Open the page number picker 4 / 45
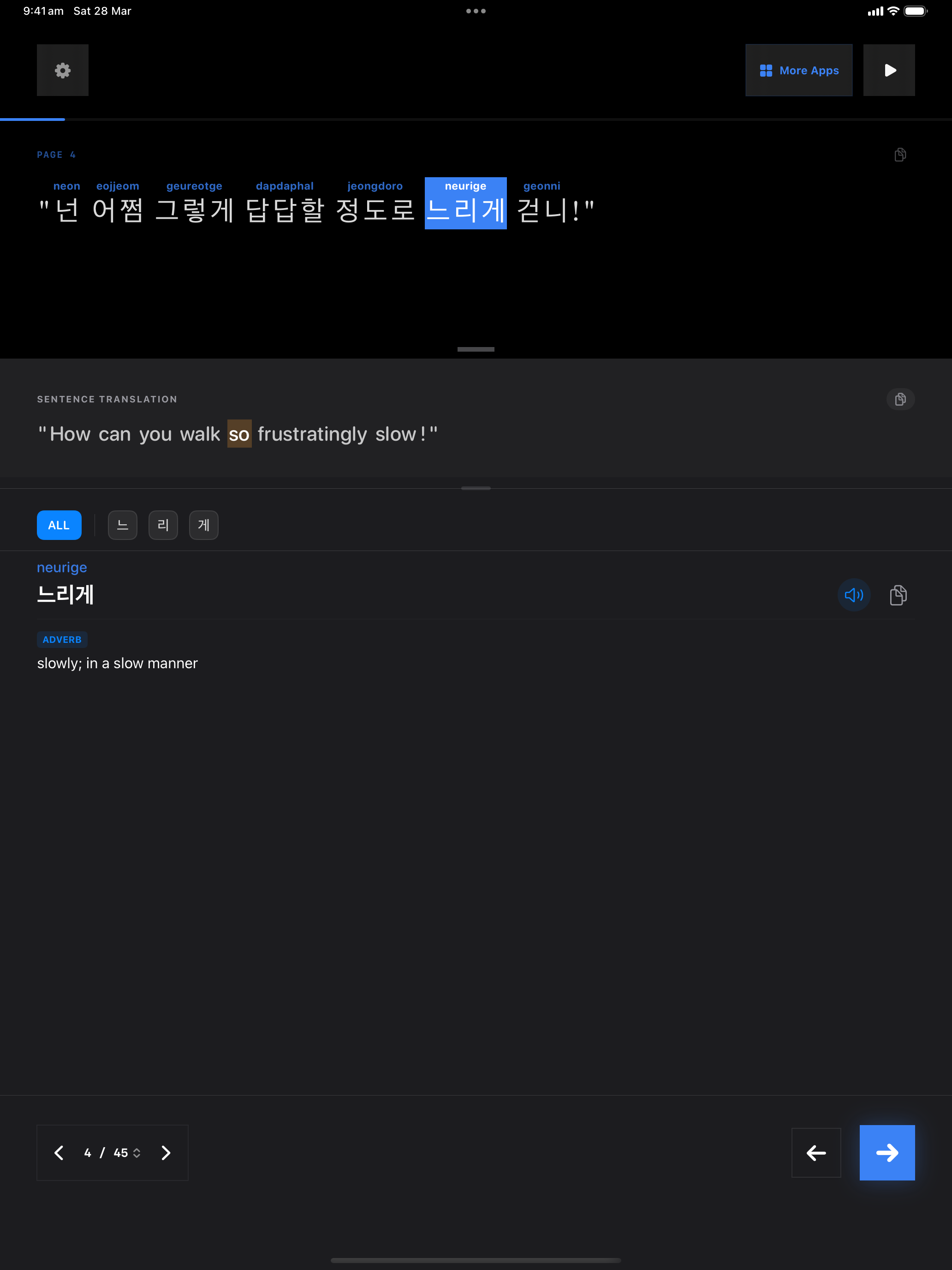The image size is (952, 1270). click(x=113, y=1152)
